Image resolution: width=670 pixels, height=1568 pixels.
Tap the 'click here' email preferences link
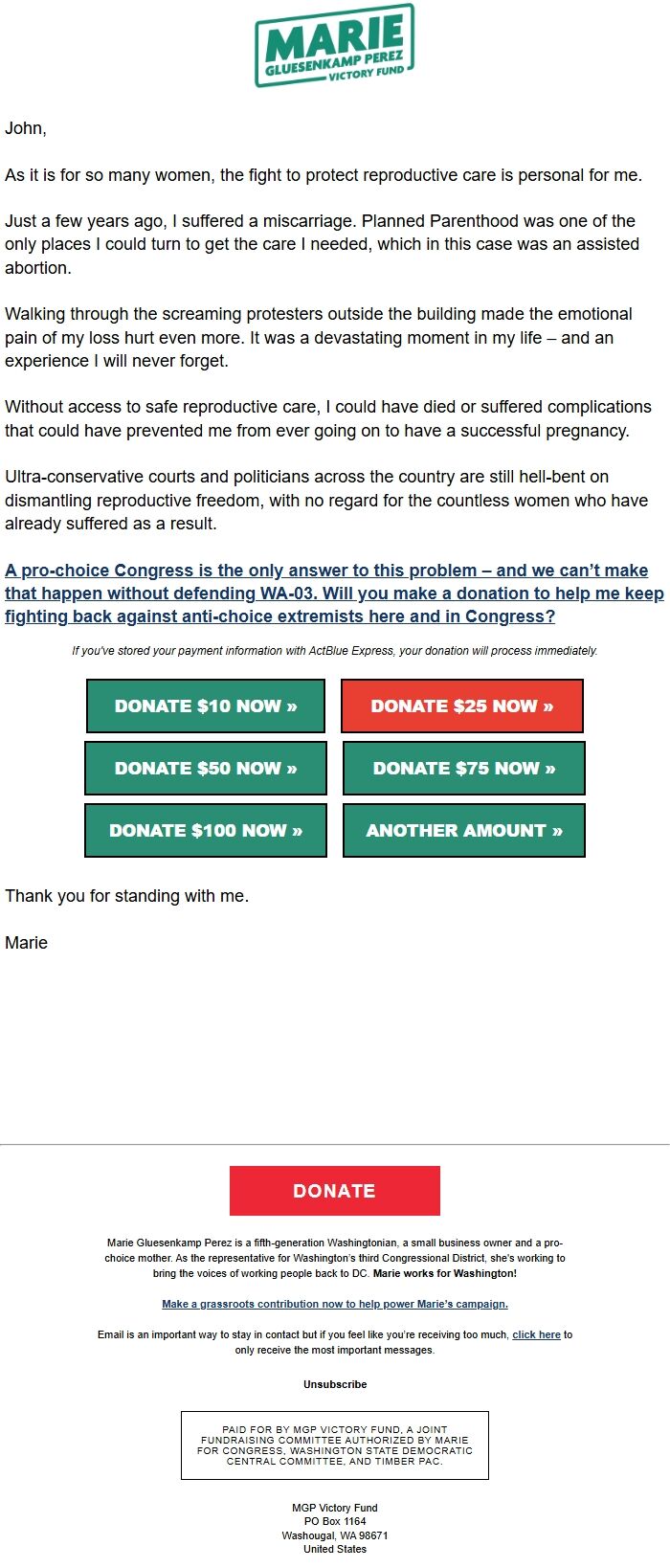[536, 1334]
